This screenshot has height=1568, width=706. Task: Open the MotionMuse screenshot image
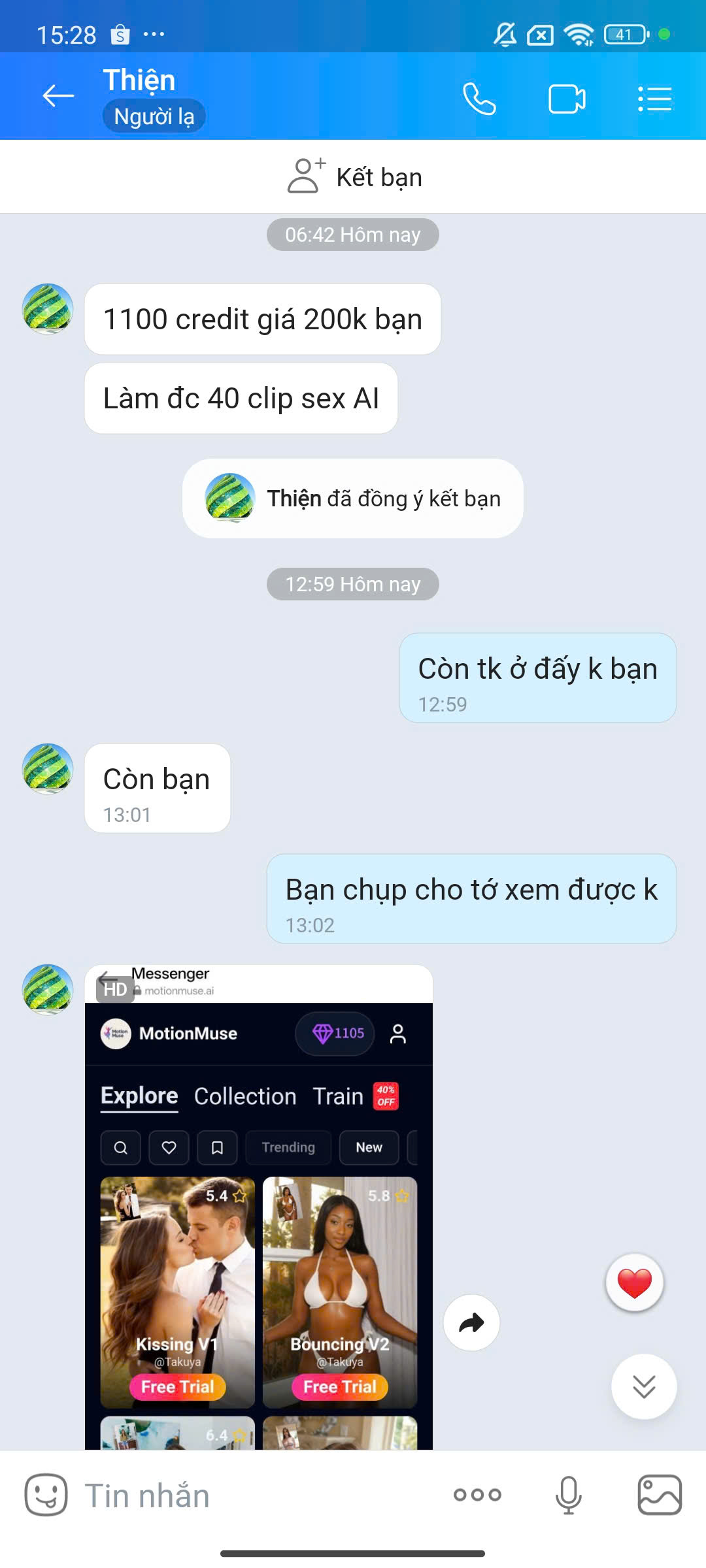pyautogui.click(x=259, y=1209)
